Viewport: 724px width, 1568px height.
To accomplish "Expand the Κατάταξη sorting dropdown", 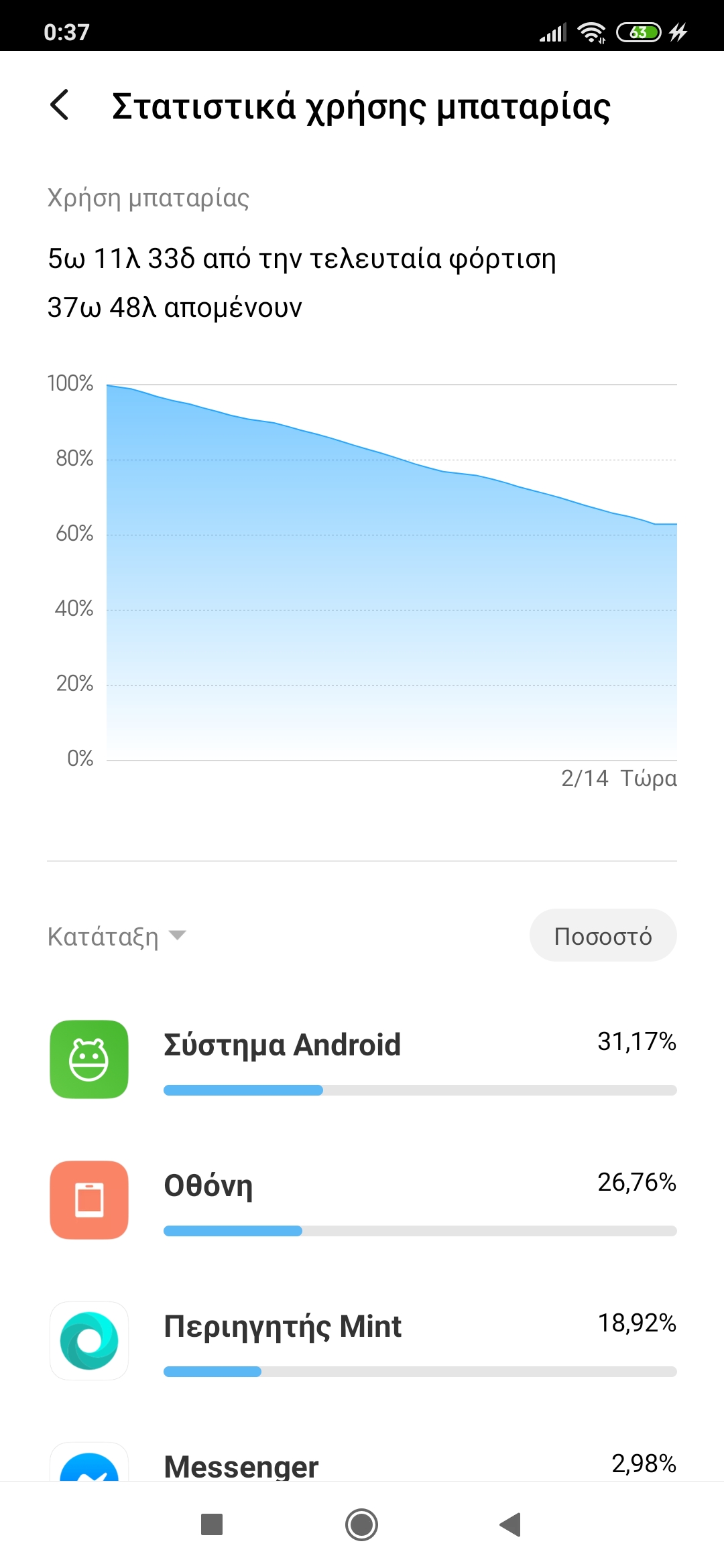I will pyautogui.click(x=117, y=936).
